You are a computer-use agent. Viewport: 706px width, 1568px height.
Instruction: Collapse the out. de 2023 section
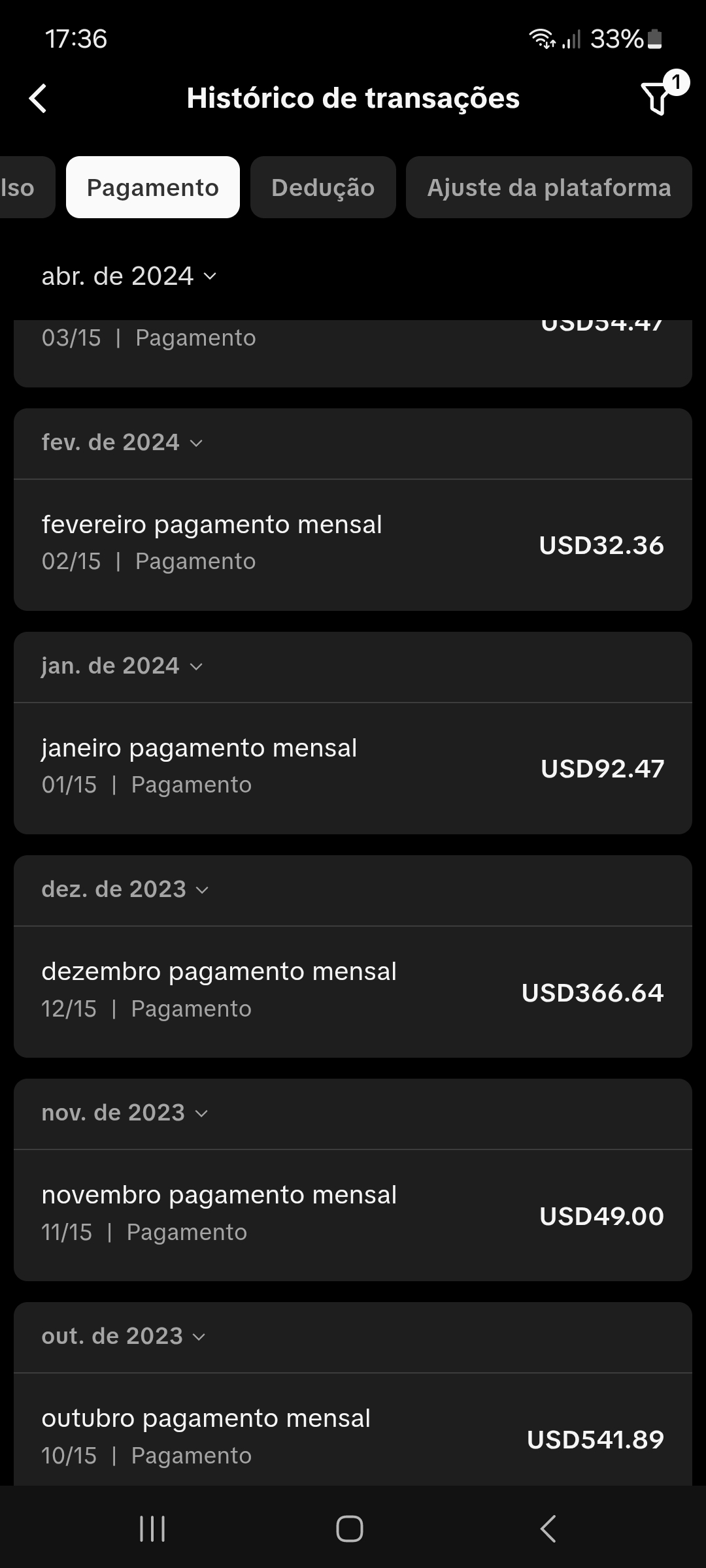point(124,1337)
